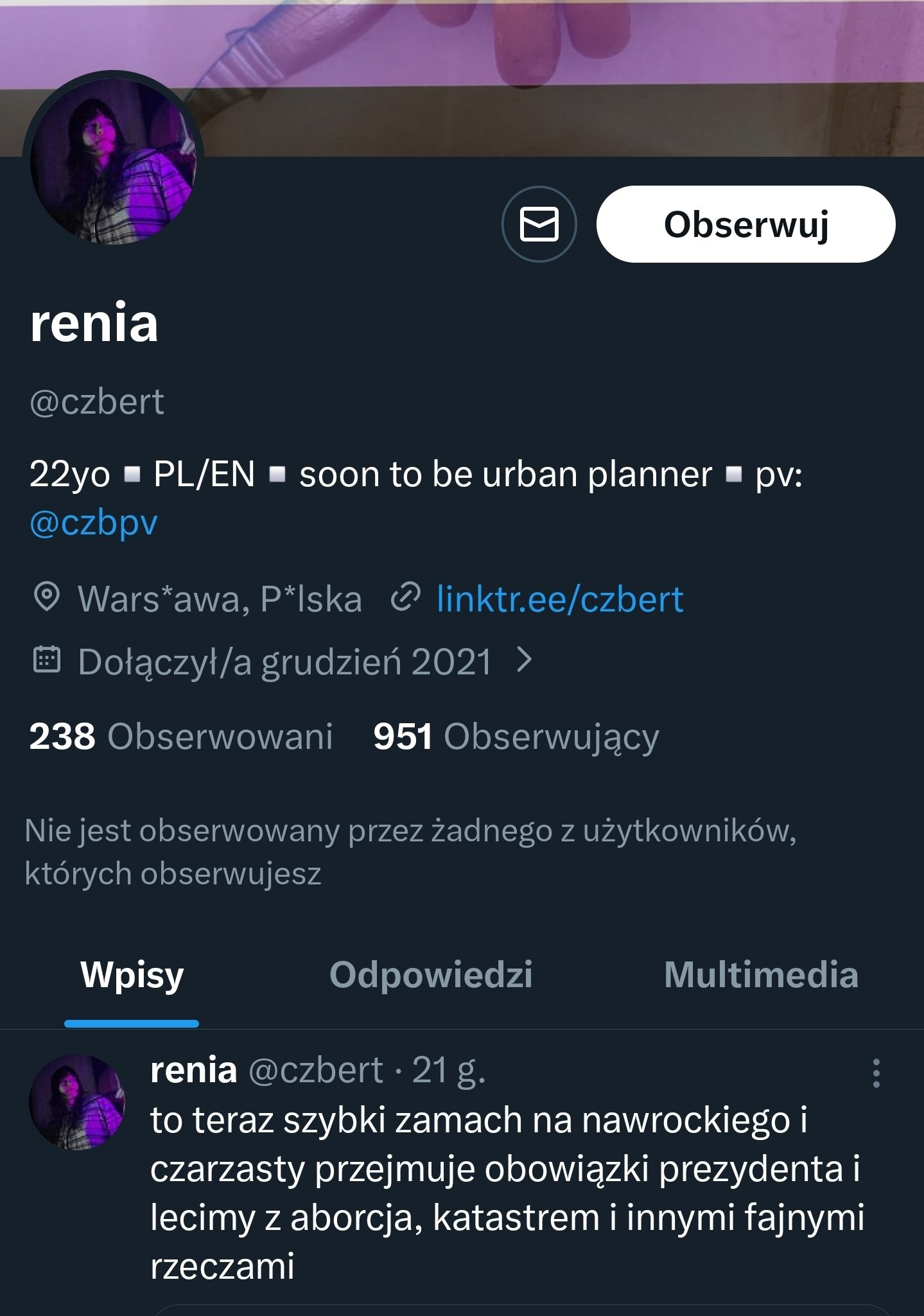Follow renia with the Obserwuj button
Viewport: 924px width, 1316px height.
click(745, 224)
